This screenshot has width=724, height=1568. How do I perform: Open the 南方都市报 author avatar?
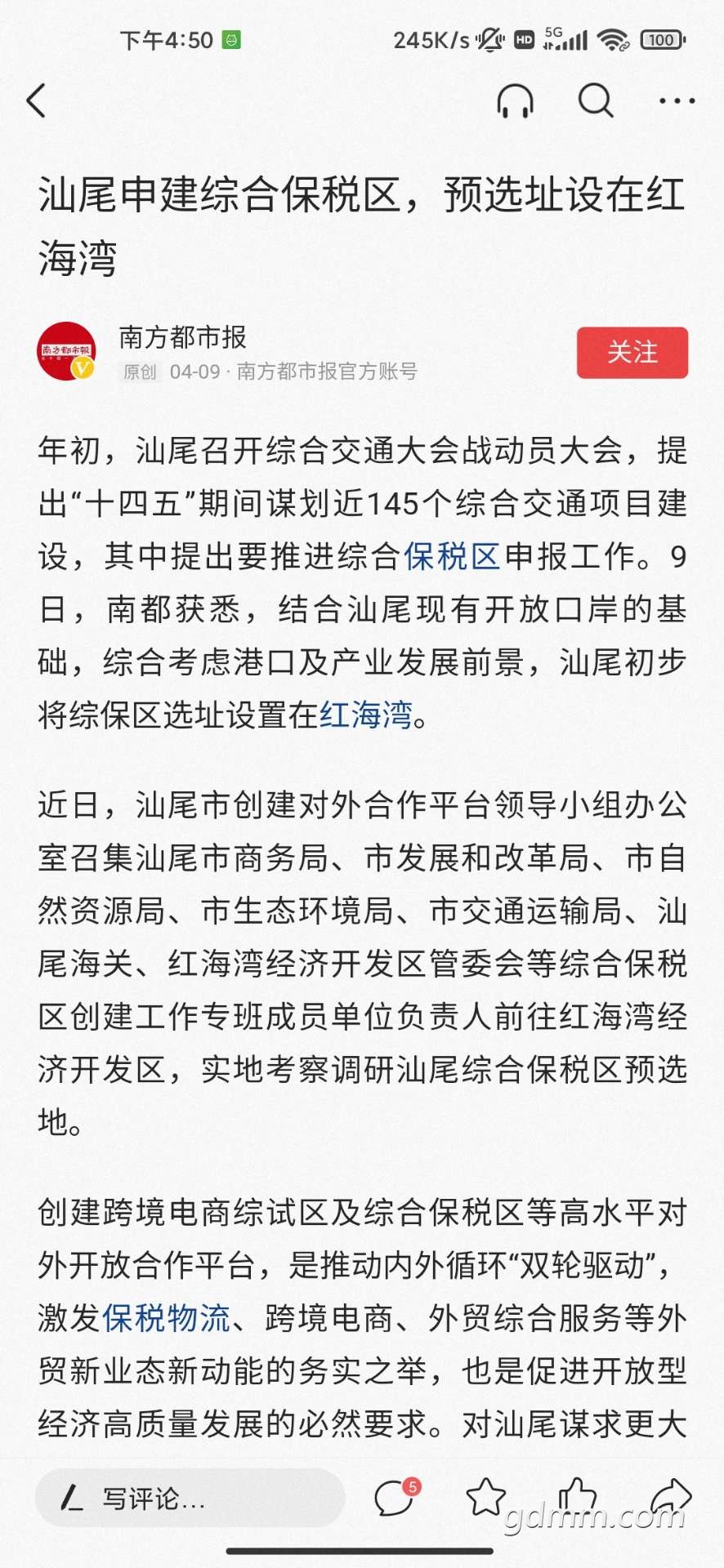coord(66,352)
